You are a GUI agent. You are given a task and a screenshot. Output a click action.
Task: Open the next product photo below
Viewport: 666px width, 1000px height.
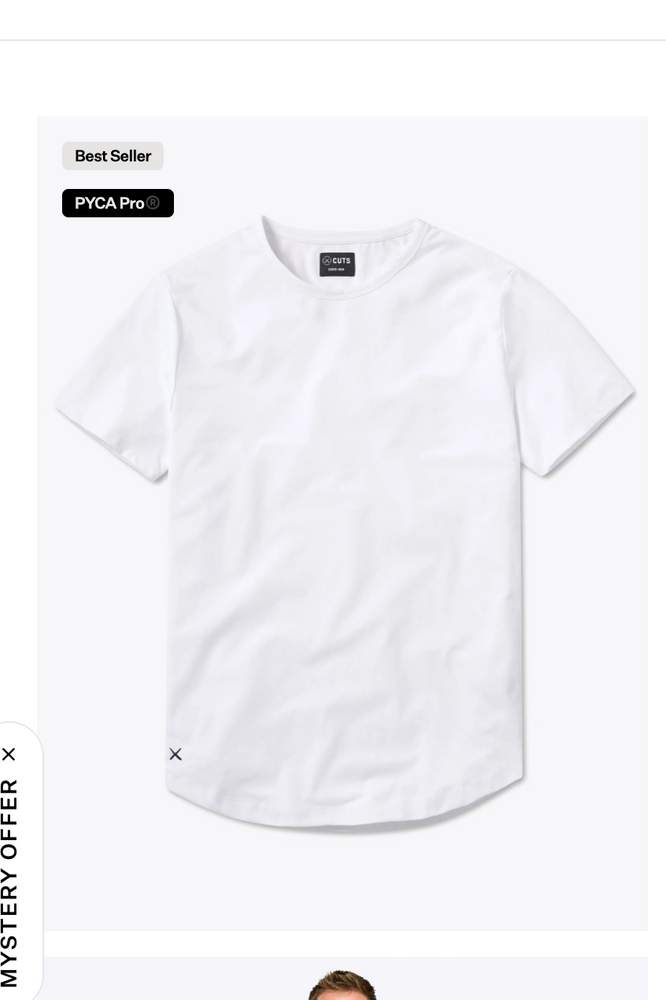(343, 980)
